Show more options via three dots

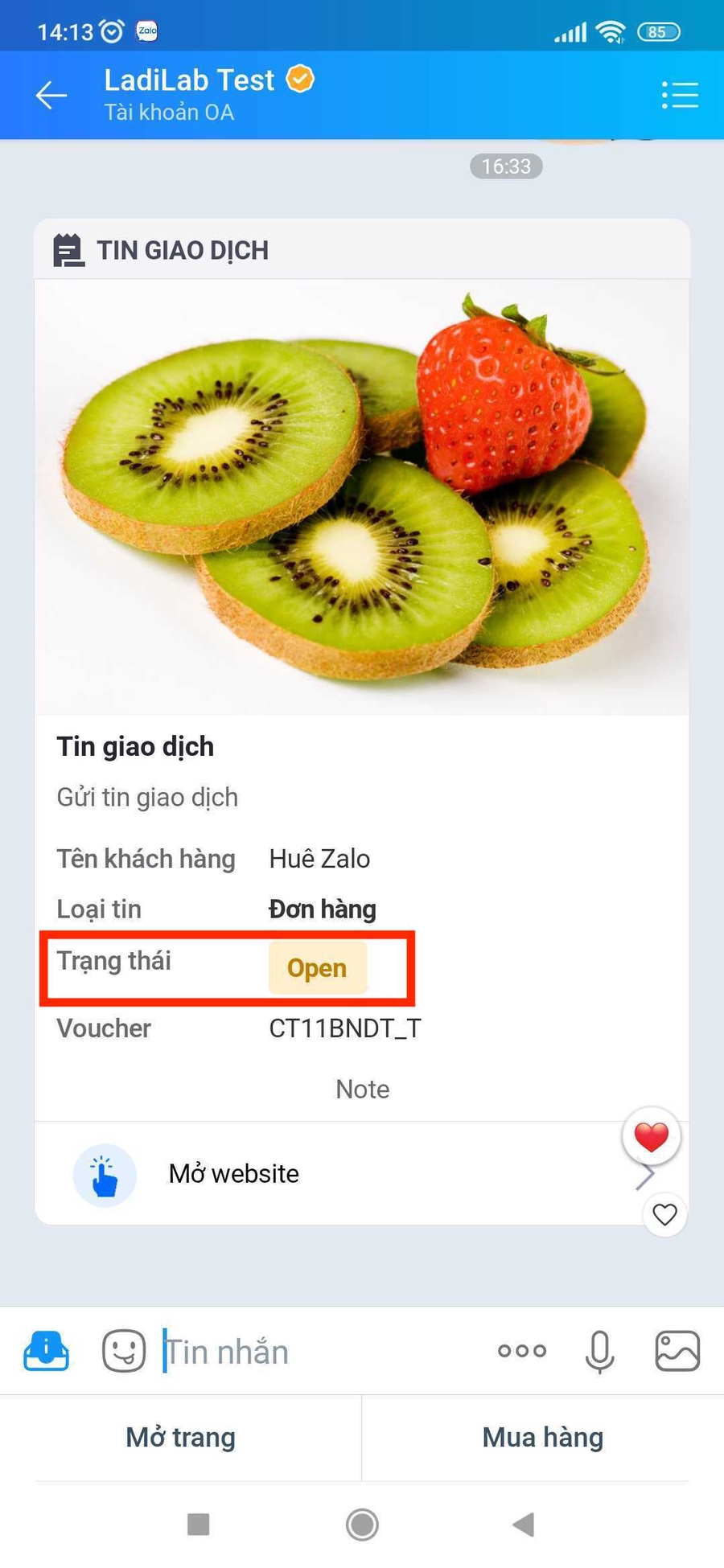tap(522, 1351)
